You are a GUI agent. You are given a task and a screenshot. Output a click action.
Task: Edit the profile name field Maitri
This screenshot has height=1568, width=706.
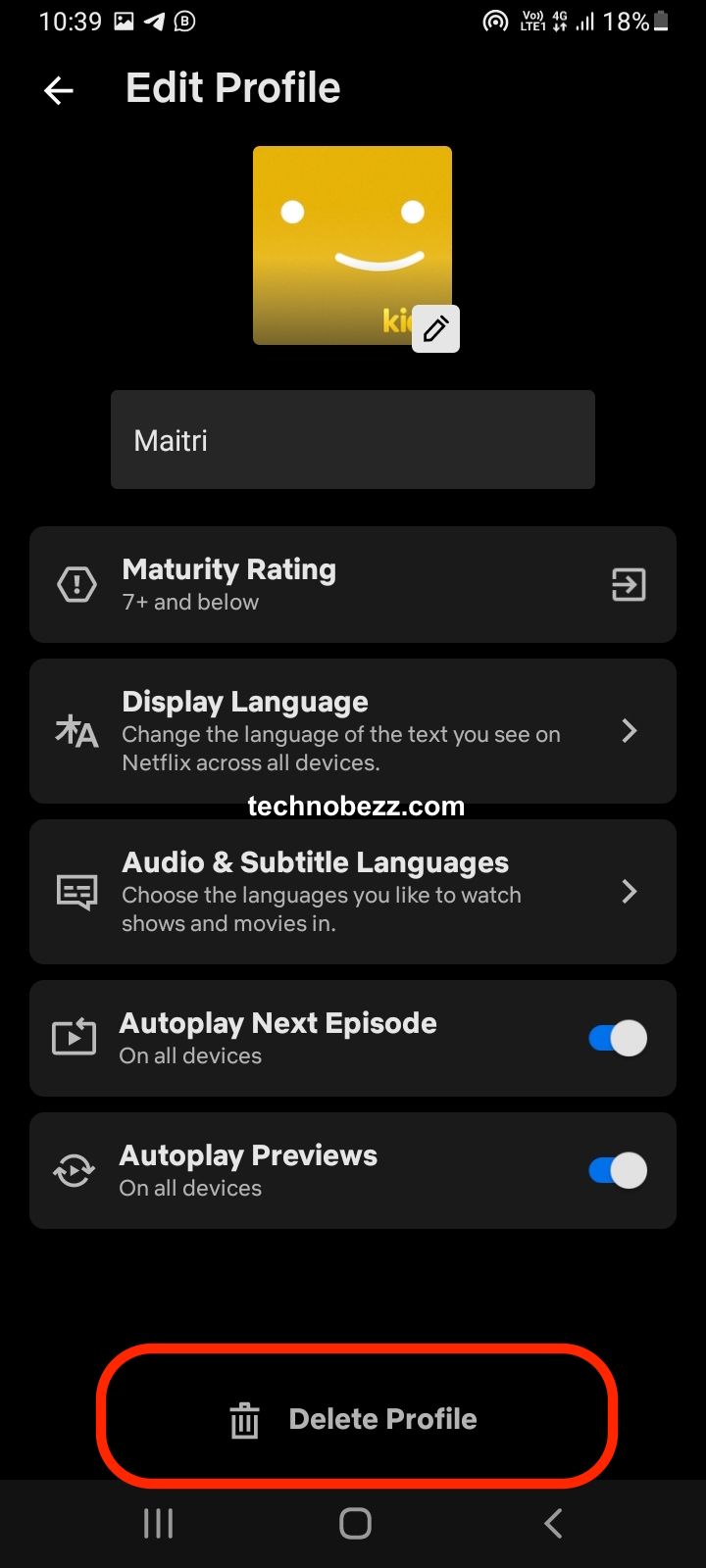(353, 440)
